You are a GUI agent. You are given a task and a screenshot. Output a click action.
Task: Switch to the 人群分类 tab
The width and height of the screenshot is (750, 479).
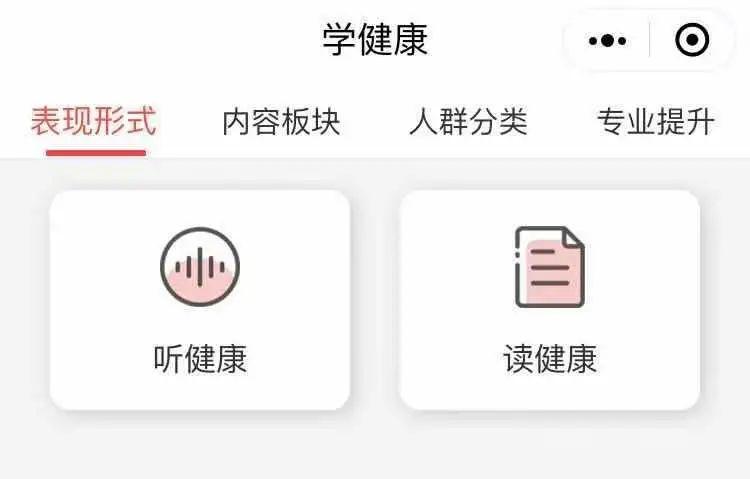468,122
